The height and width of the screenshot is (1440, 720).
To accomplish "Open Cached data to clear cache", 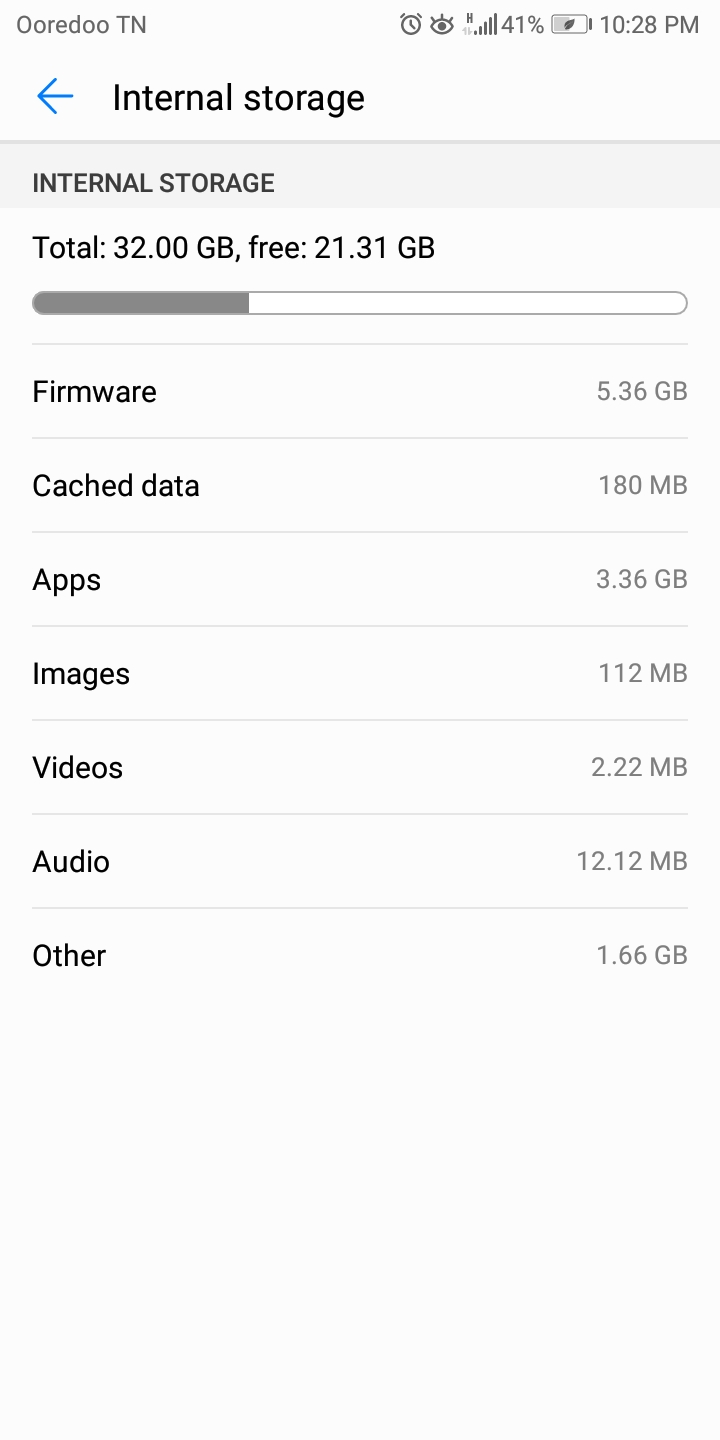I will coord(360,485).
